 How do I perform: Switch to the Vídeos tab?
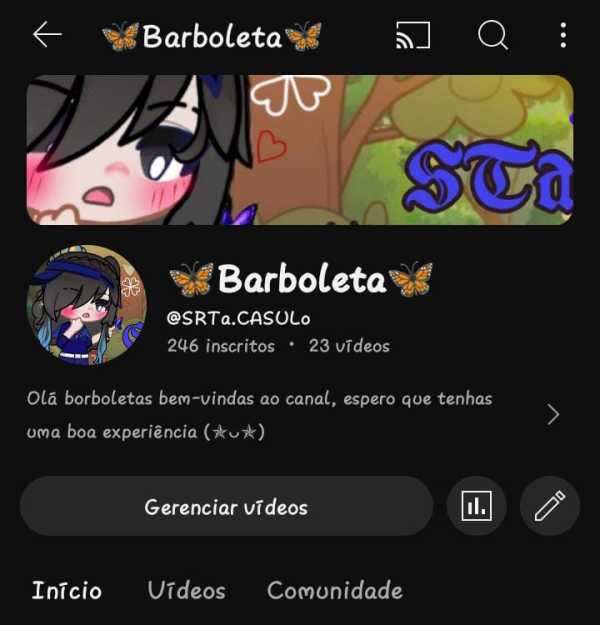(186, 591)
